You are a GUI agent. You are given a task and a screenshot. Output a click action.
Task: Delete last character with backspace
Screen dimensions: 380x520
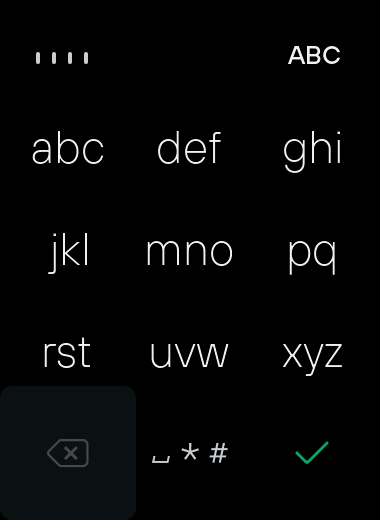tap(68, 453)
